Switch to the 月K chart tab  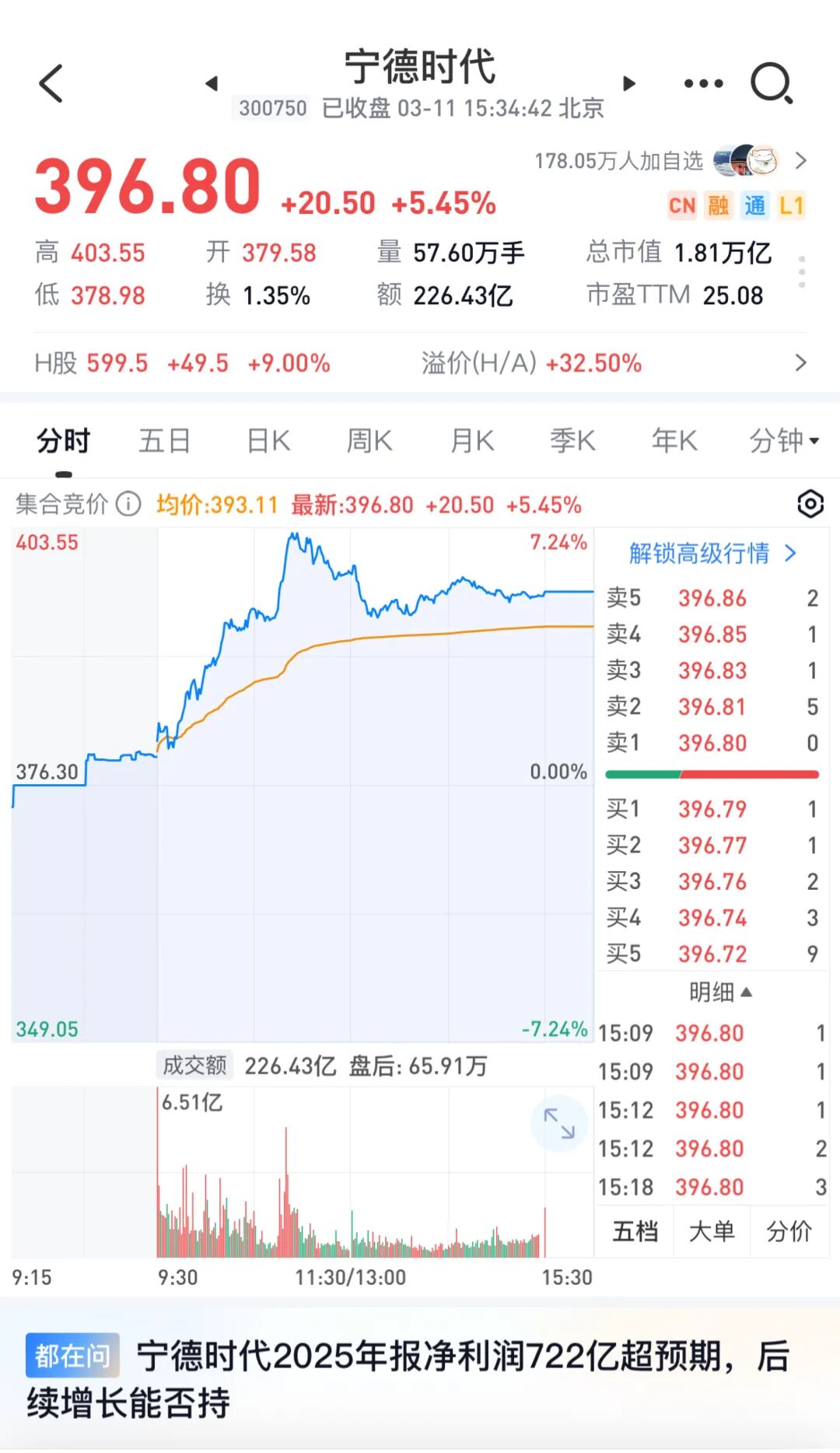(472, 441)
